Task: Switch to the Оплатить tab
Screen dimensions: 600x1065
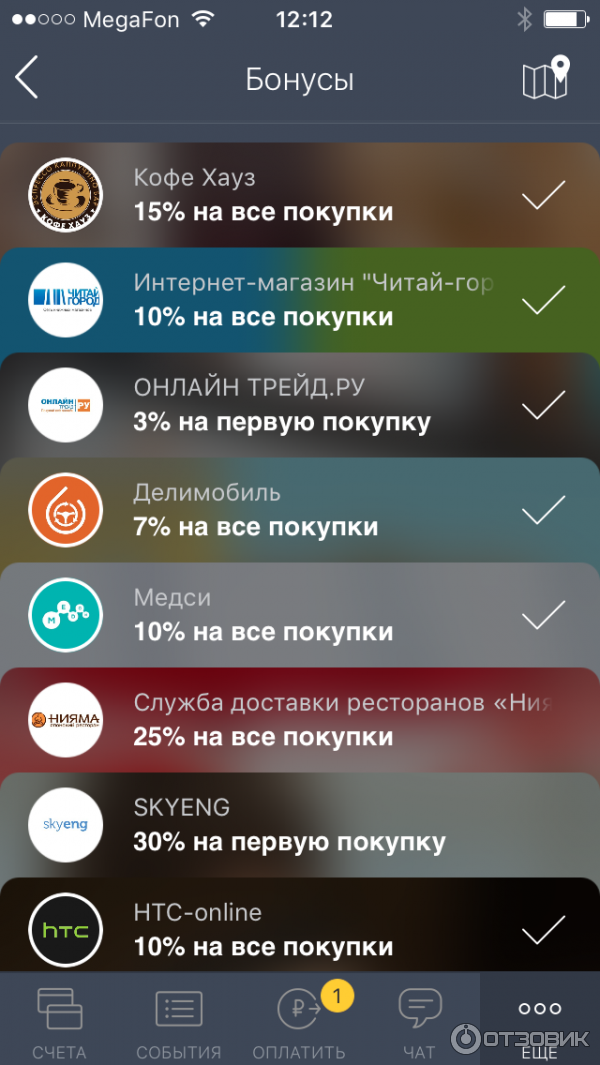Action: (x=299, y=1022)
